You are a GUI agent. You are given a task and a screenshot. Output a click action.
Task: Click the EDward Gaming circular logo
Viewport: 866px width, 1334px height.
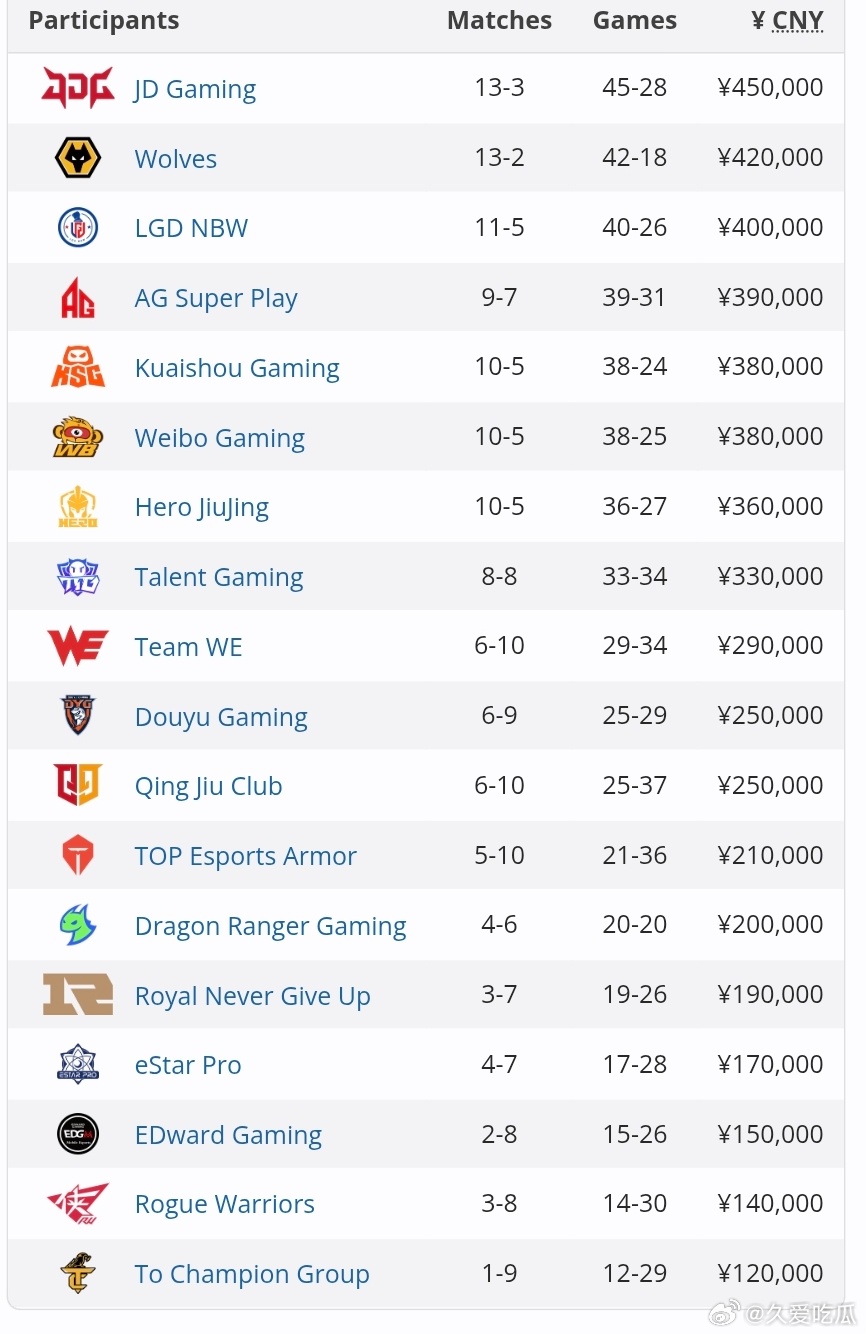78,1134
